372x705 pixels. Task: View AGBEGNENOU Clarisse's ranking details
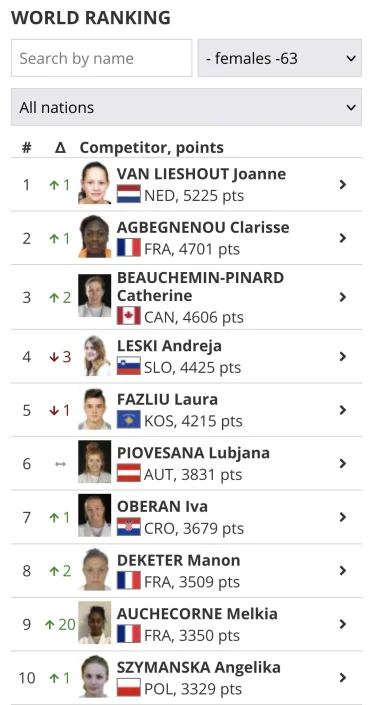[x=186, y=238]
